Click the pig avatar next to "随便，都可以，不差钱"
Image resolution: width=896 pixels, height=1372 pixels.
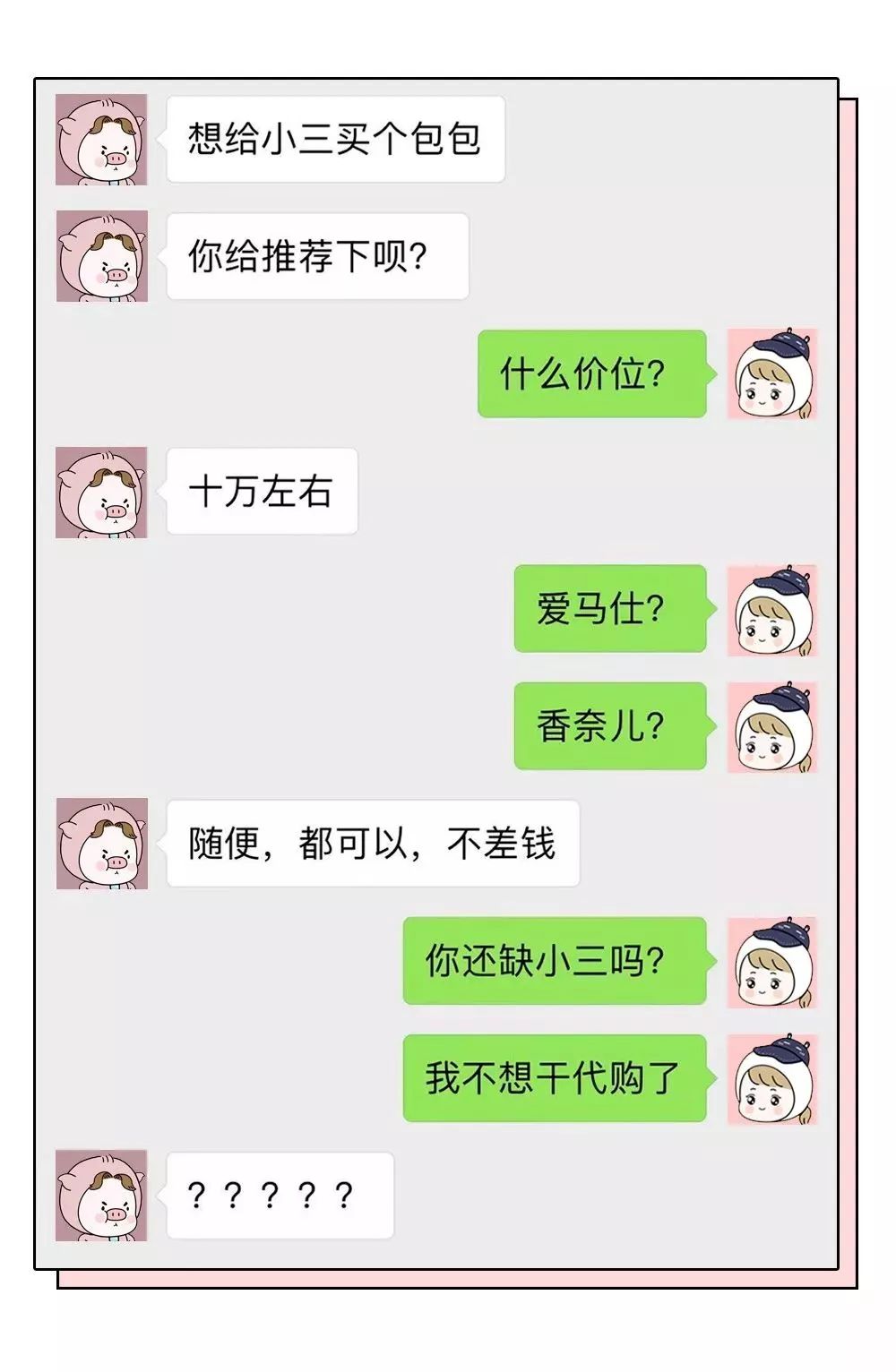100,845
